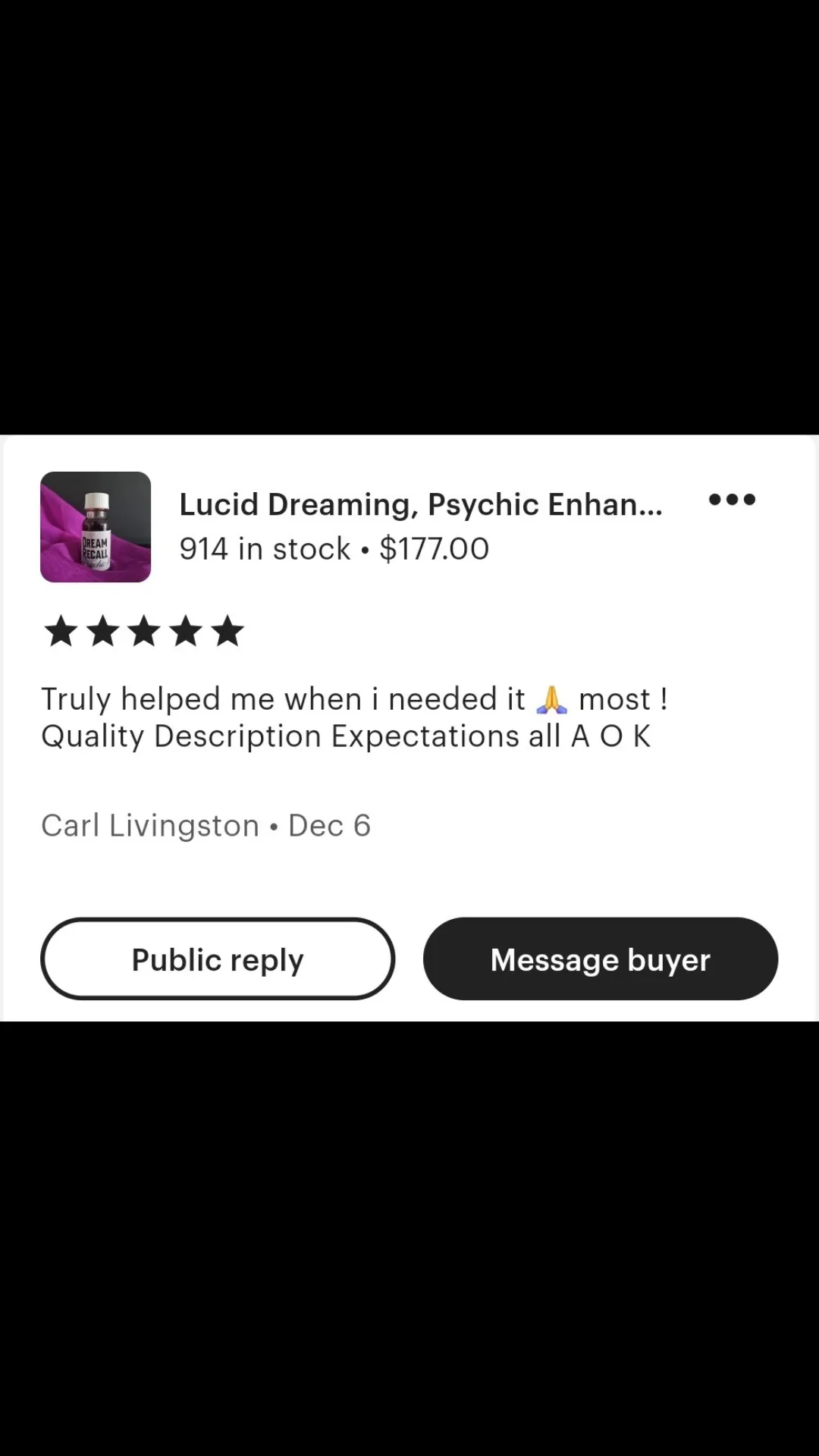Tap Message buyer button
The height and width of the screenshot is (1456, 819).
point(600,959)
